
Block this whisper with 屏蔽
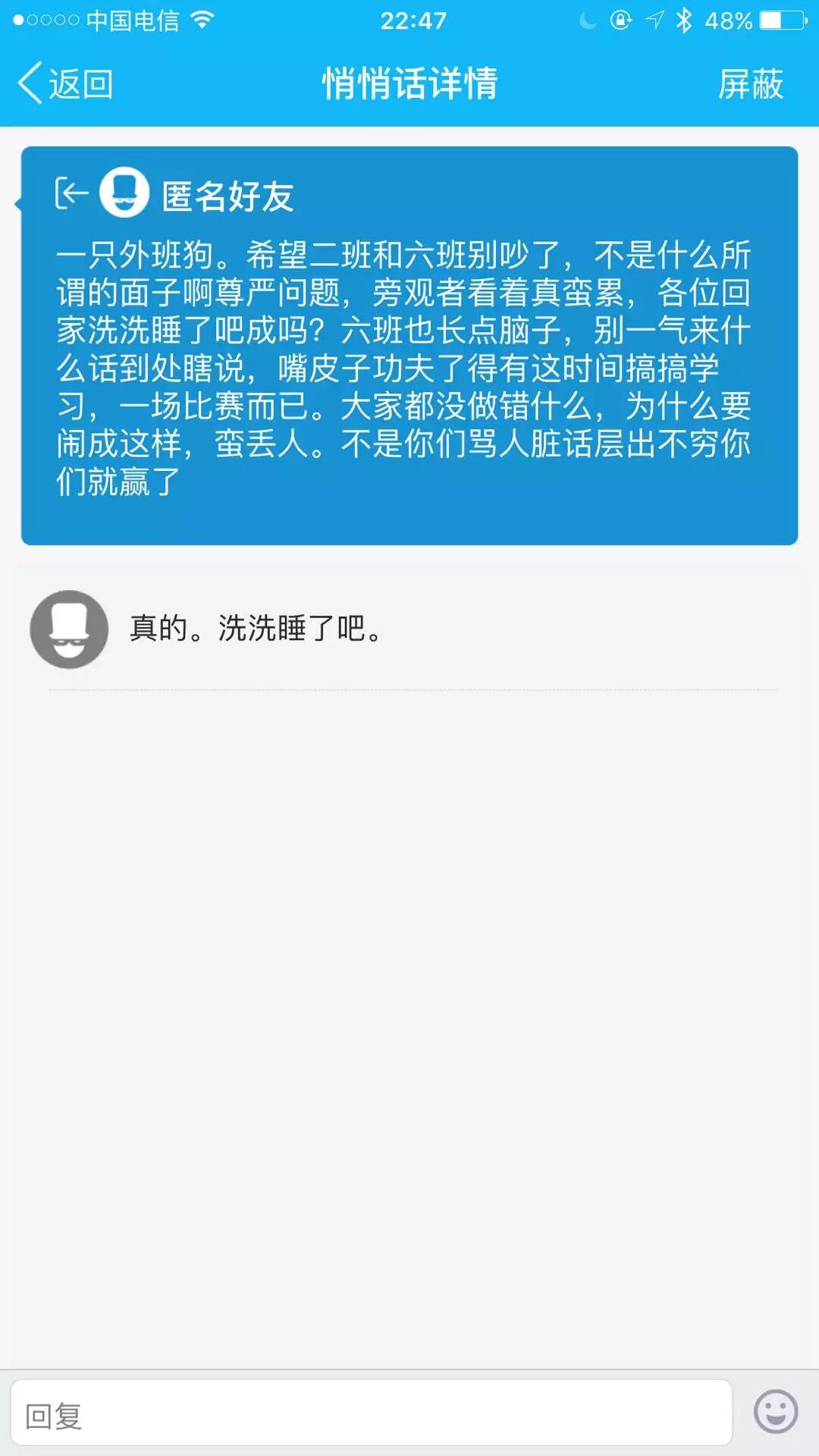750,83
